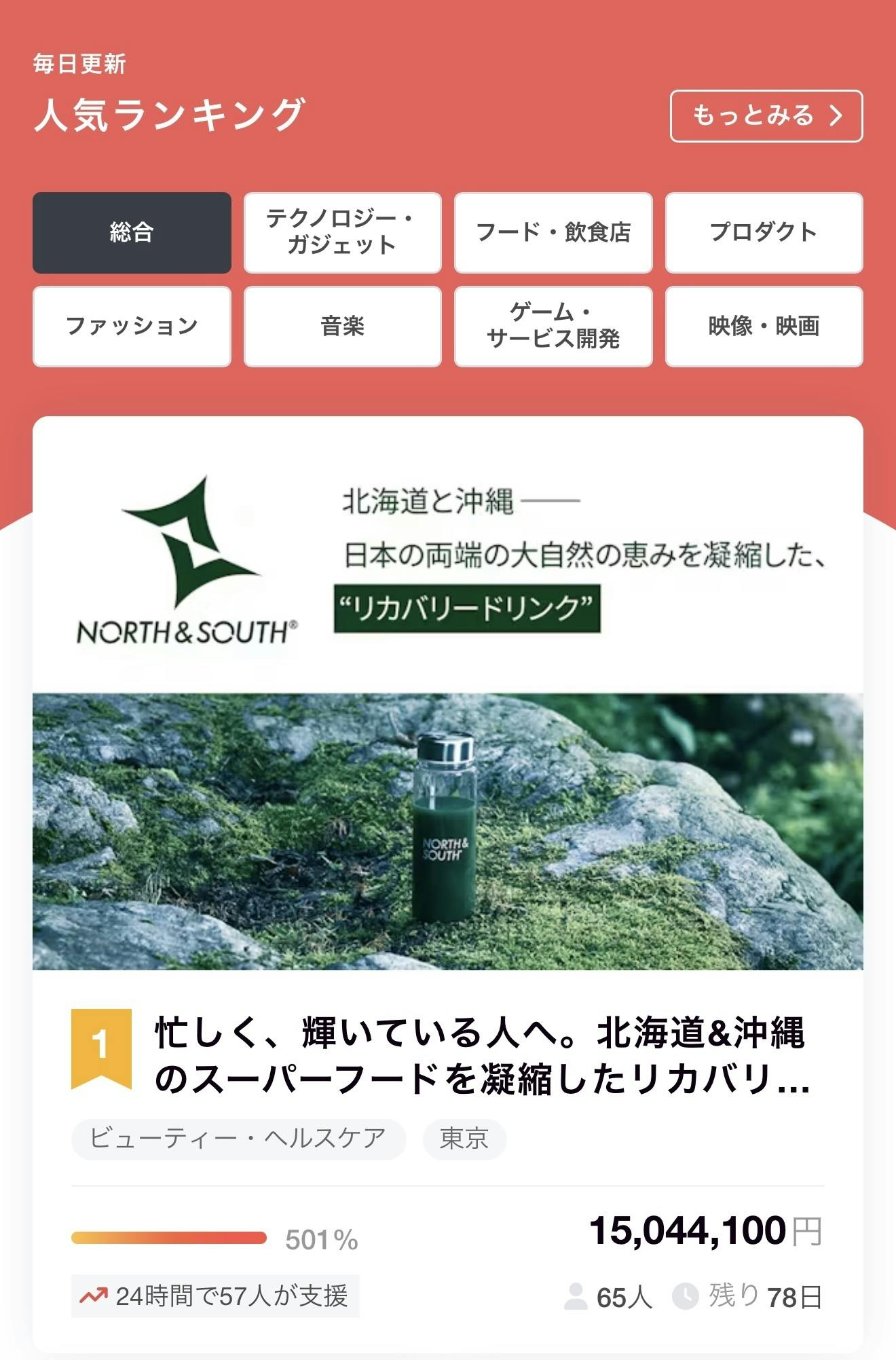This screenshot has width=896, height=1360.
Task: Open the NORTH & SOUTH recovery drink project
Action: [x=479, y=1055]
